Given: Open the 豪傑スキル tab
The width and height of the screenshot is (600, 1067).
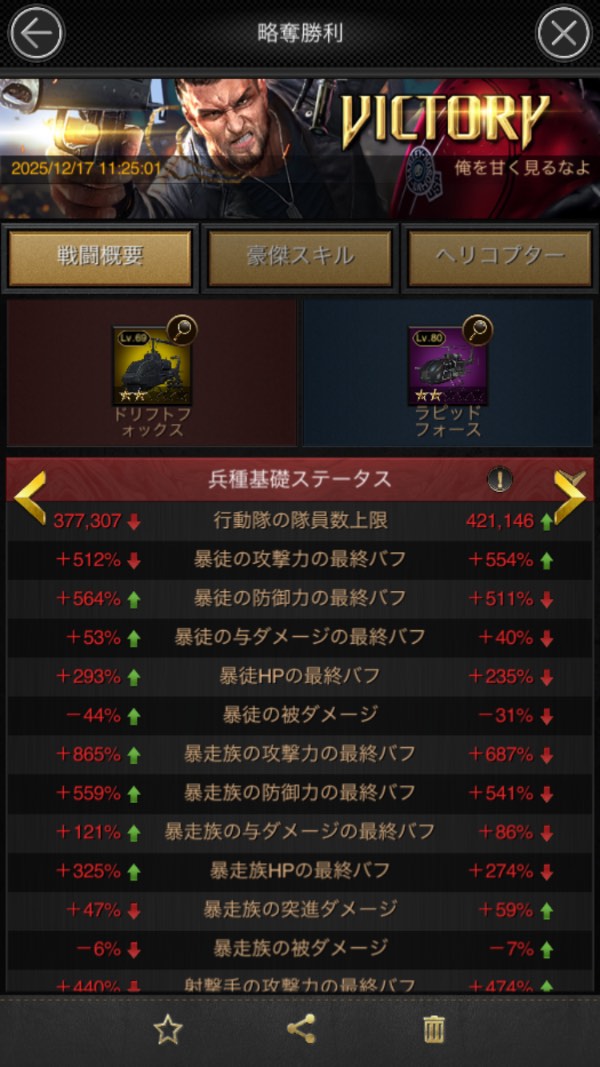Looking at the screenshot, I should pos(300,257).
